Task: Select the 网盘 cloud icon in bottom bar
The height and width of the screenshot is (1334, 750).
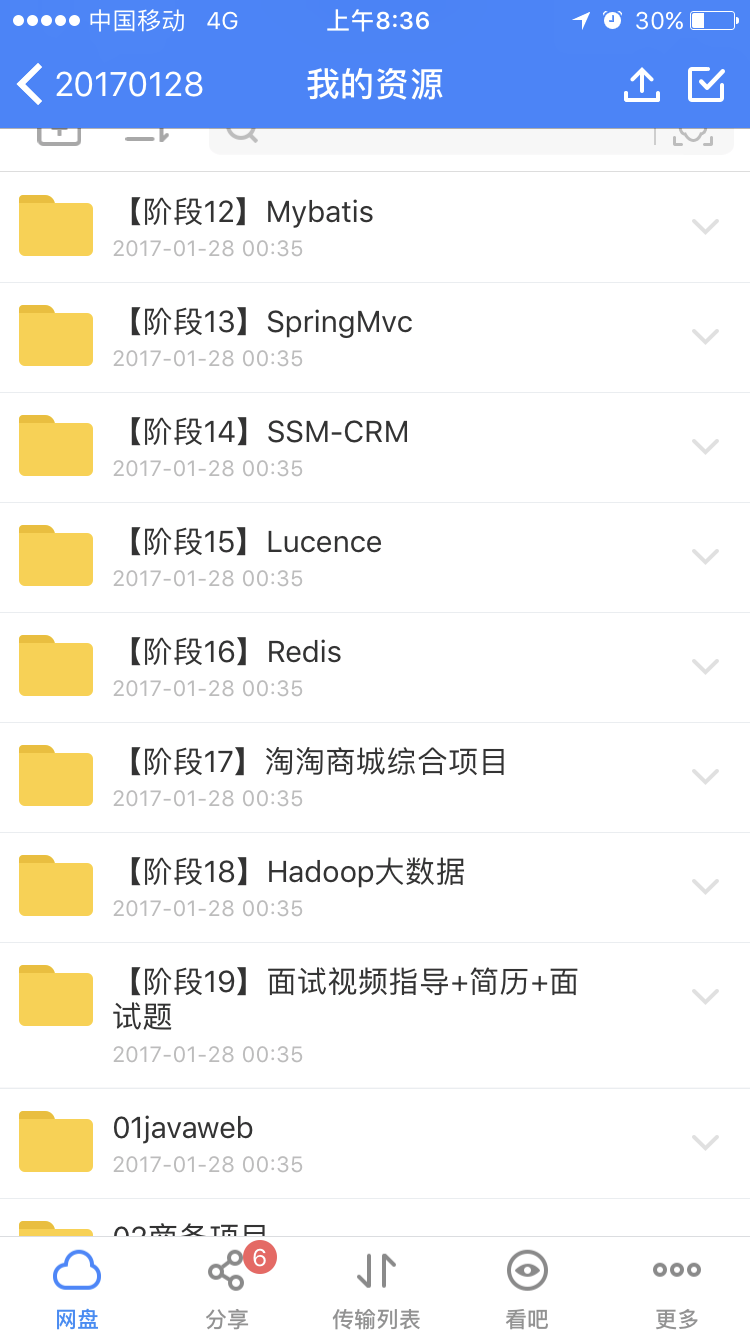Action: [x=75, y=1270]
